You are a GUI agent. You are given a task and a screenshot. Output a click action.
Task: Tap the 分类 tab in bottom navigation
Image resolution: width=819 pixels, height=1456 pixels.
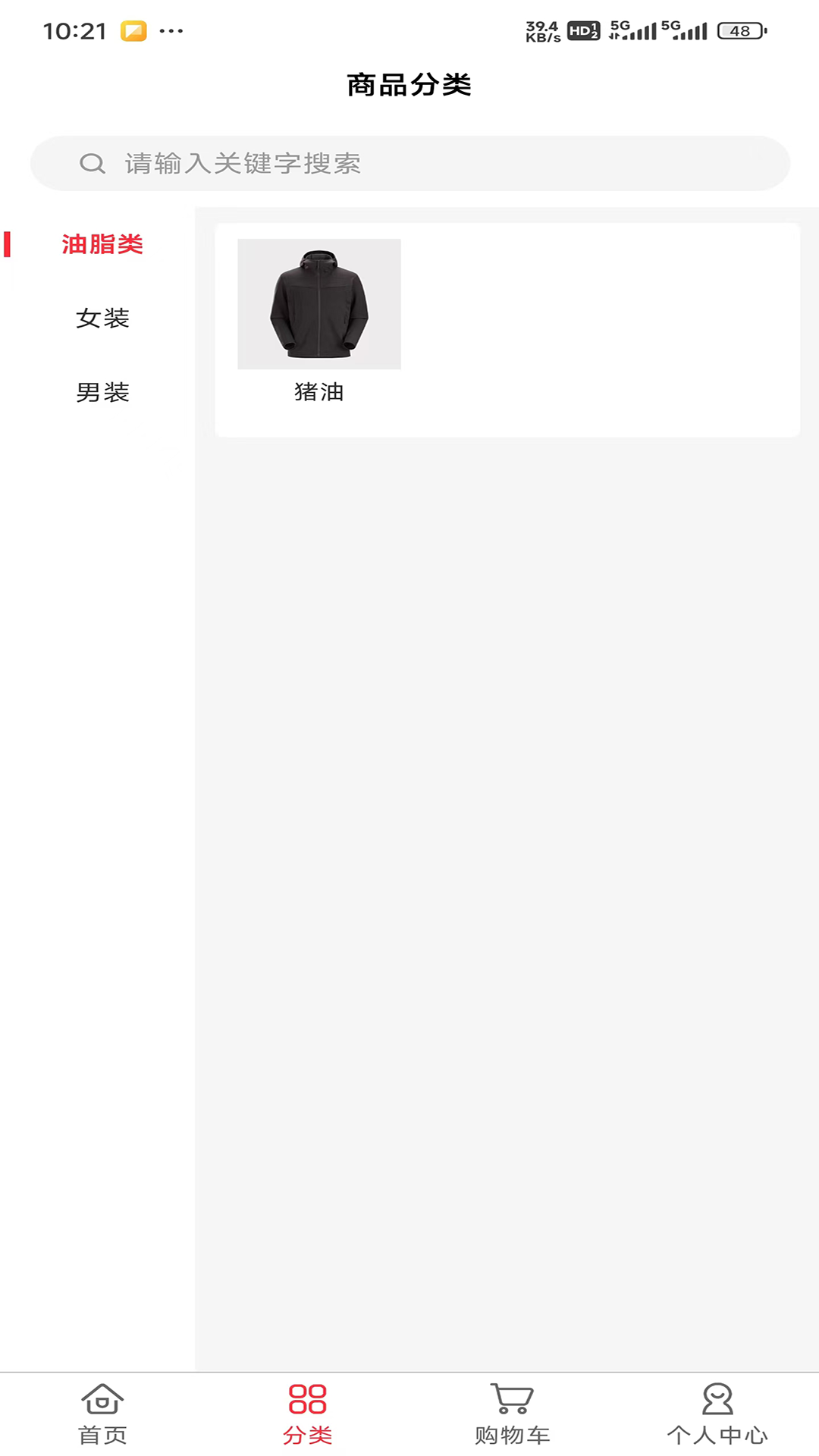pyautogui.click(x=307, y=1414)
